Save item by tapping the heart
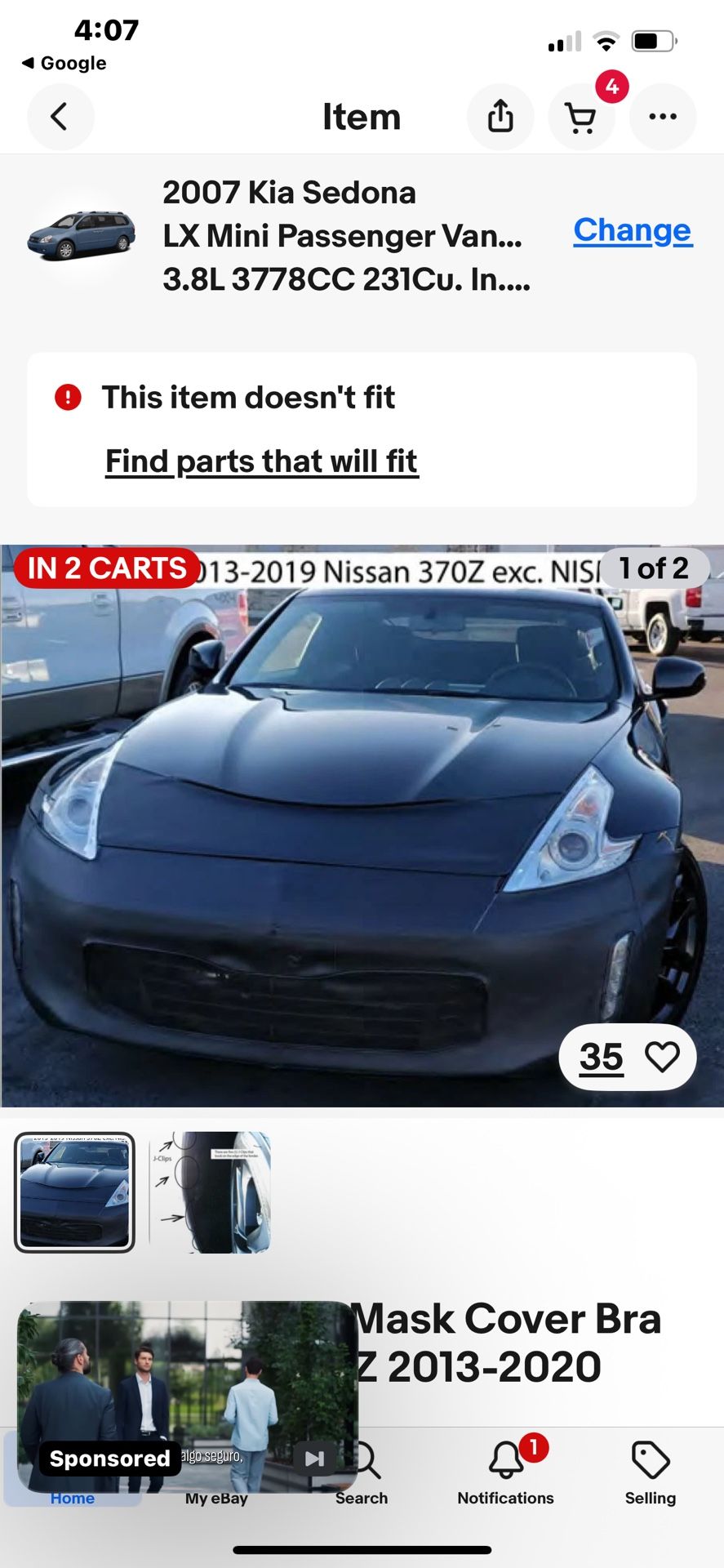The image size is (724, 1568). coord(663,1057)
